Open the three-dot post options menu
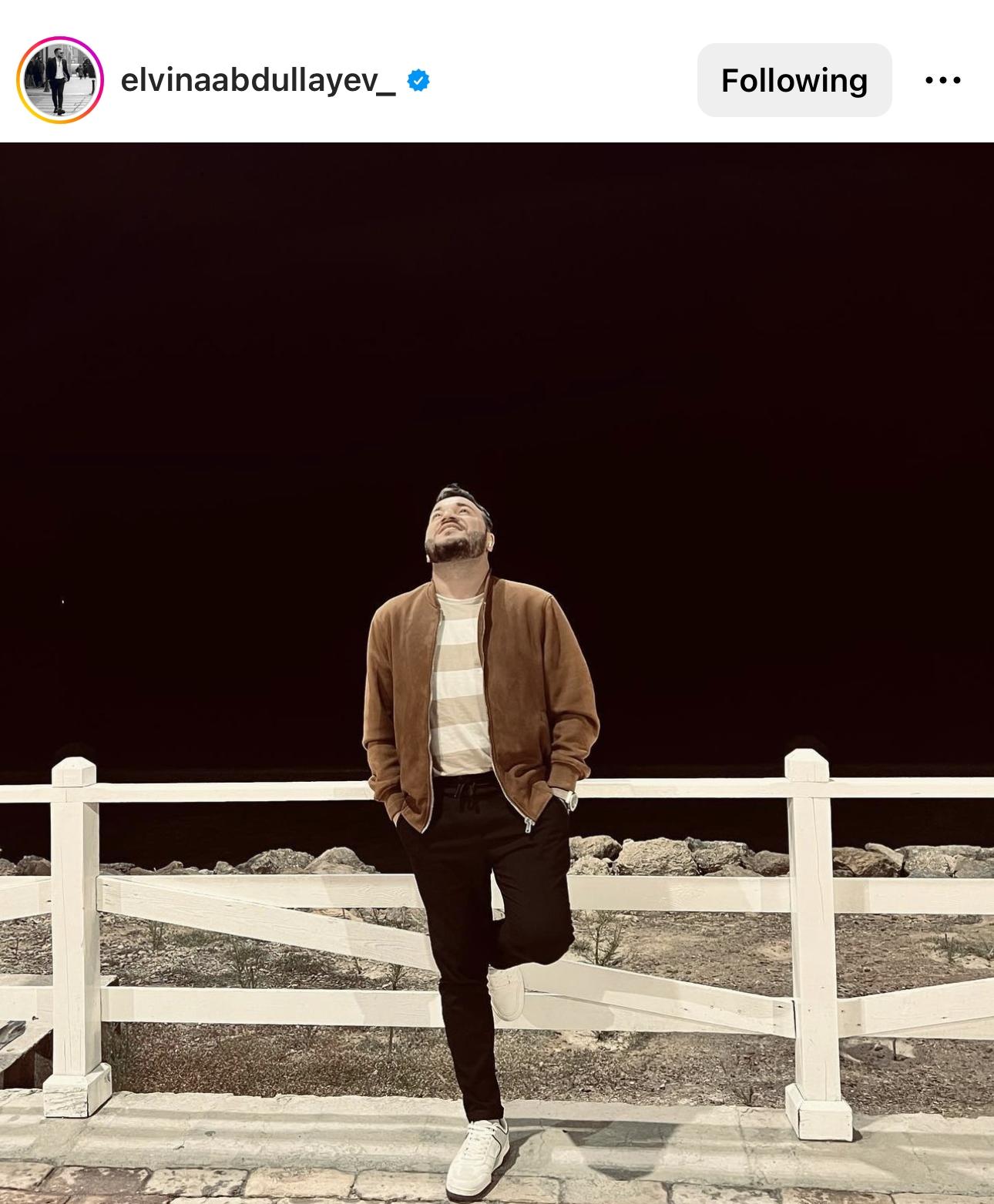This screenshot has width=994, height=1204. pos(943,80)
